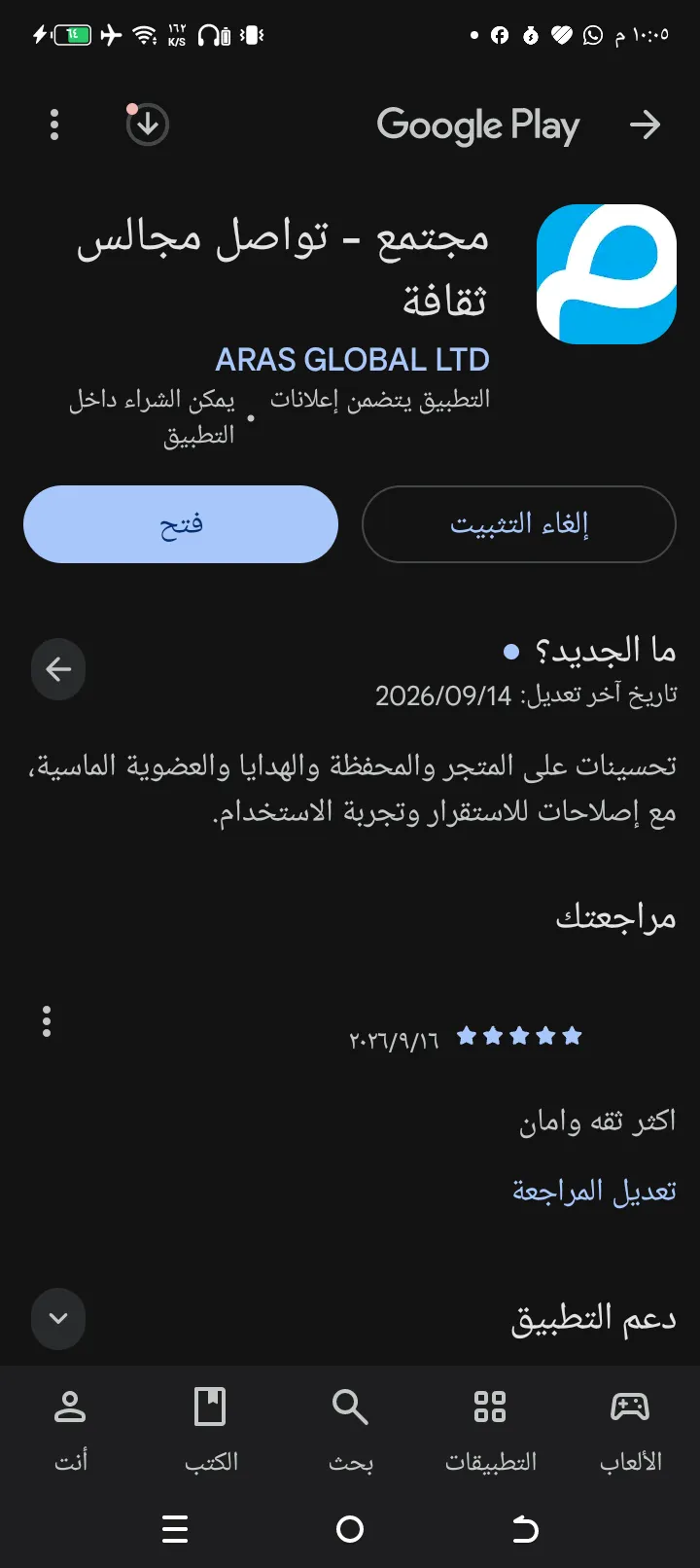Go back using the top arrow
The width and height of the screenshot is (700, 1568).
click(x=645, y=125)
